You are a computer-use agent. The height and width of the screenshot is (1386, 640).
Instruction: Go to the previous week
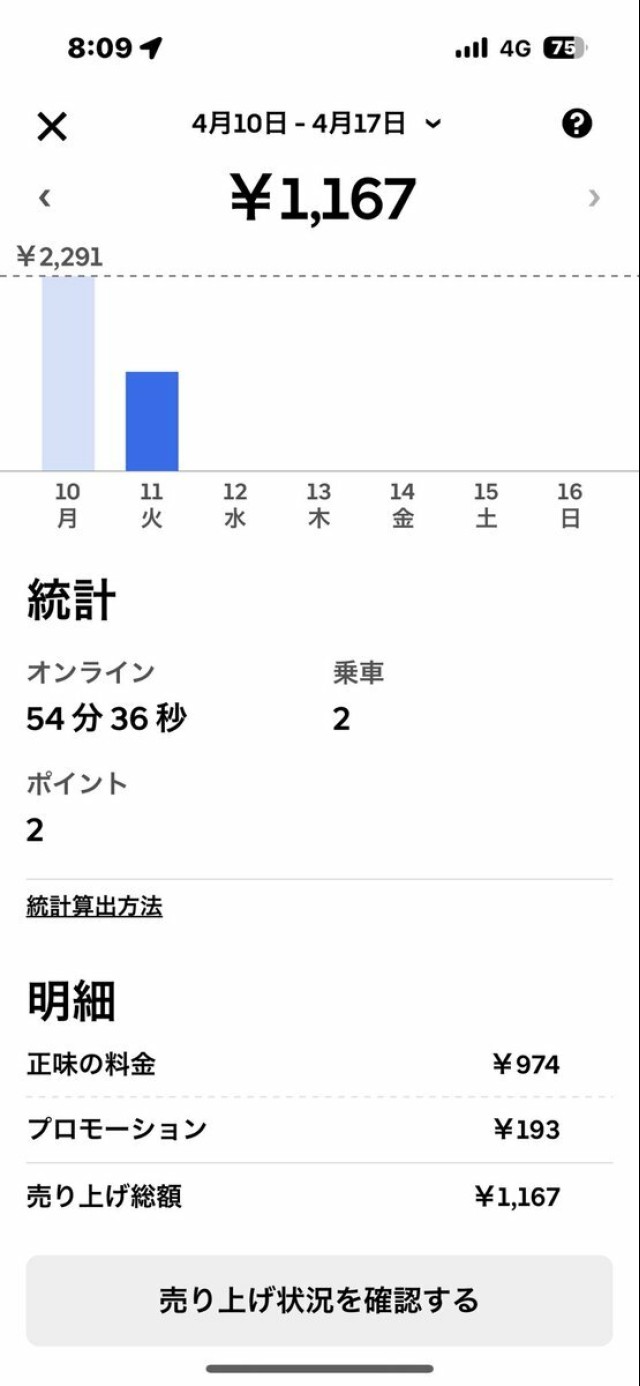coord(44,198)
